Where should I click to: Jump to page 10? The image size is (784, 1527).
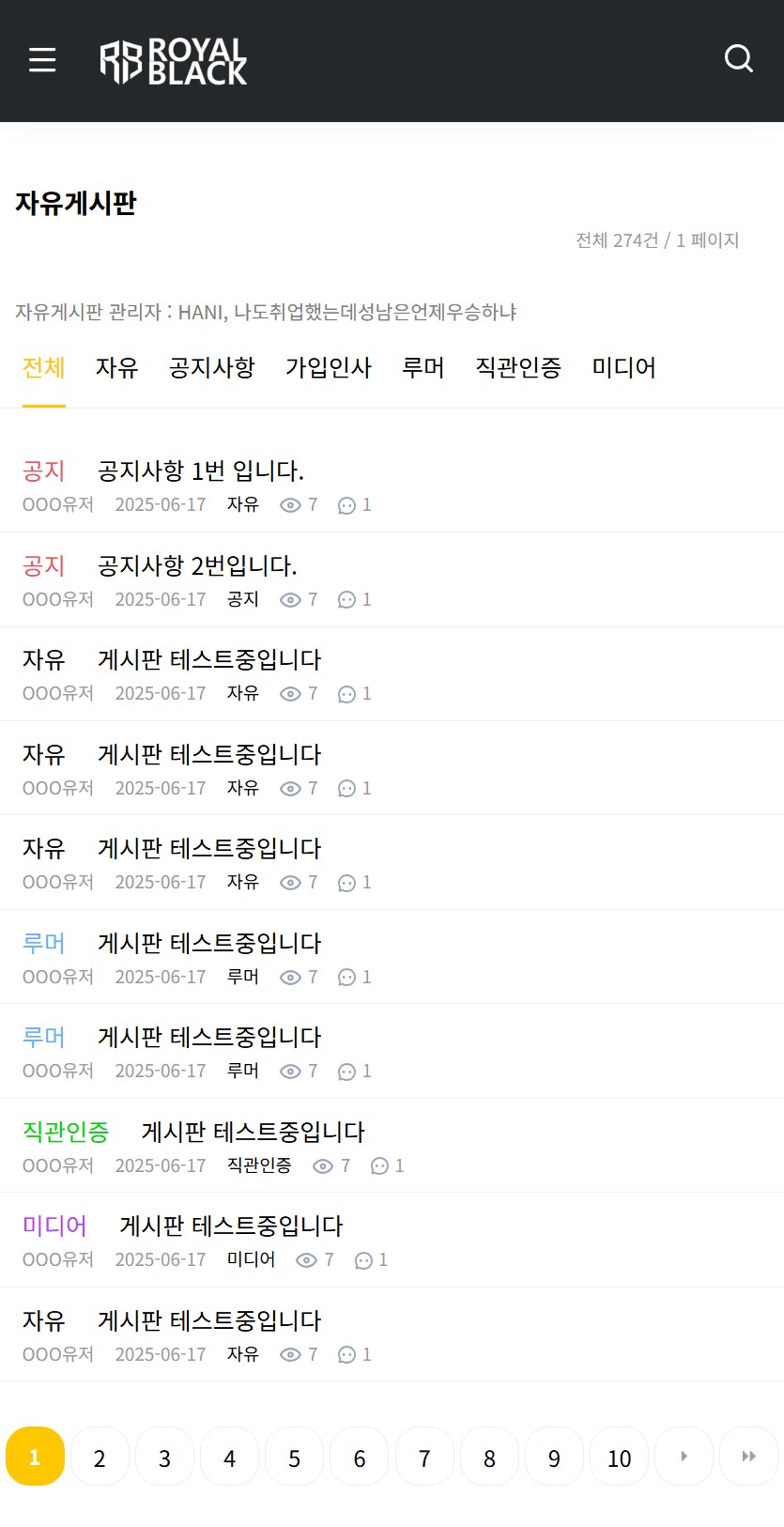[619, 1457]
